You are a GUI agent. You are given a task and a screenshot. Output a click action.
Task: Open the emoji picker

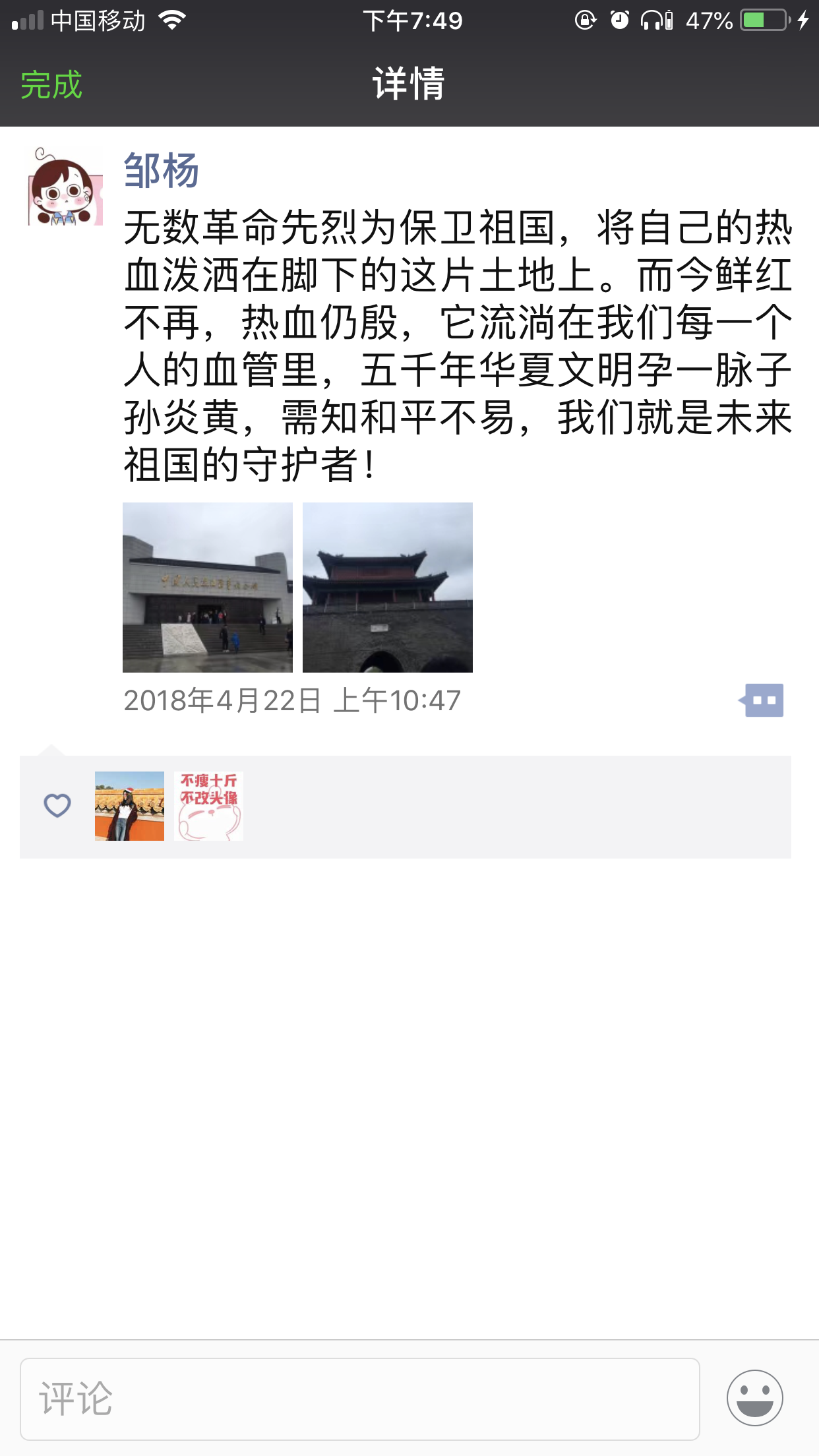coord(754,1398)
